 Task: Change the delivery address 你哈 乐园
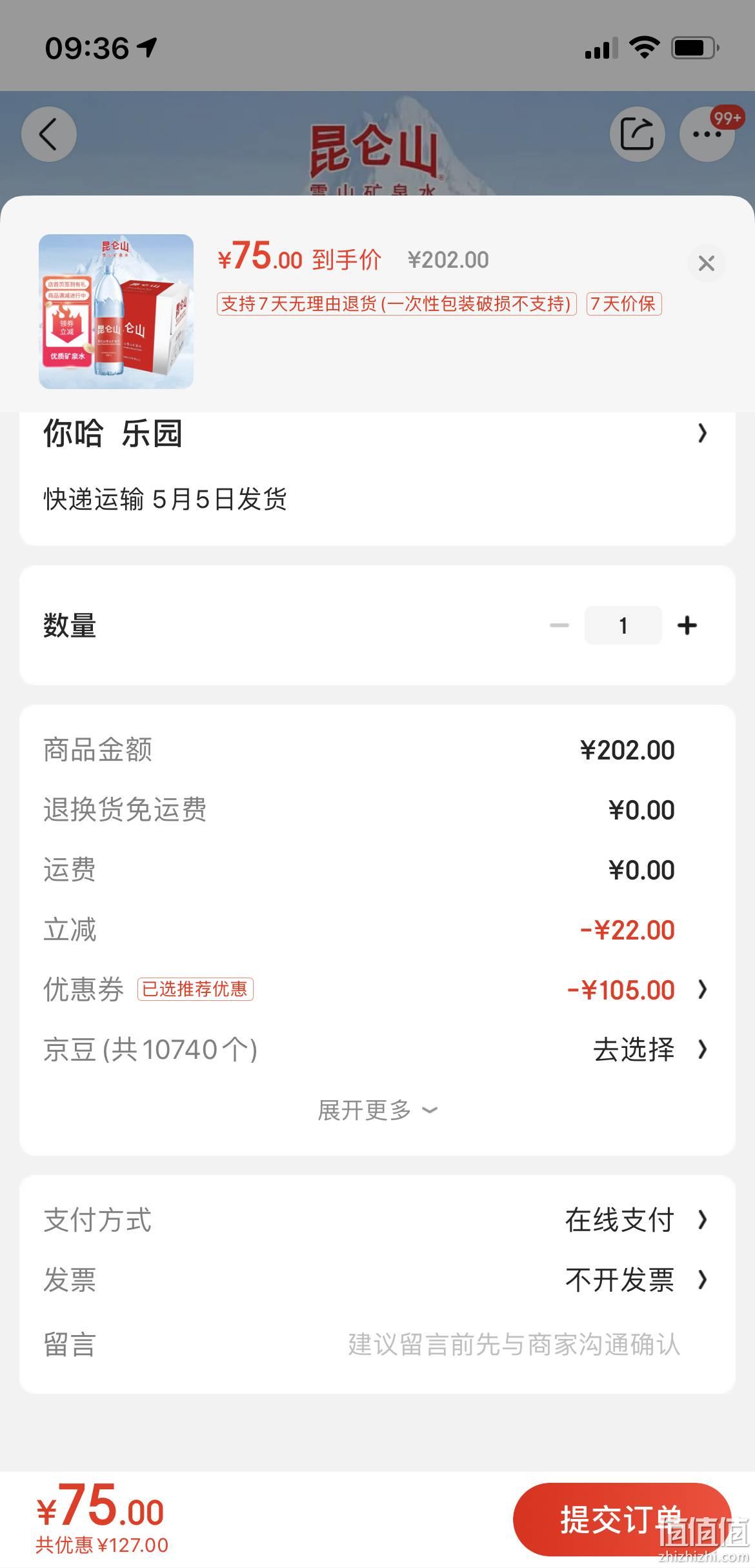377,433
